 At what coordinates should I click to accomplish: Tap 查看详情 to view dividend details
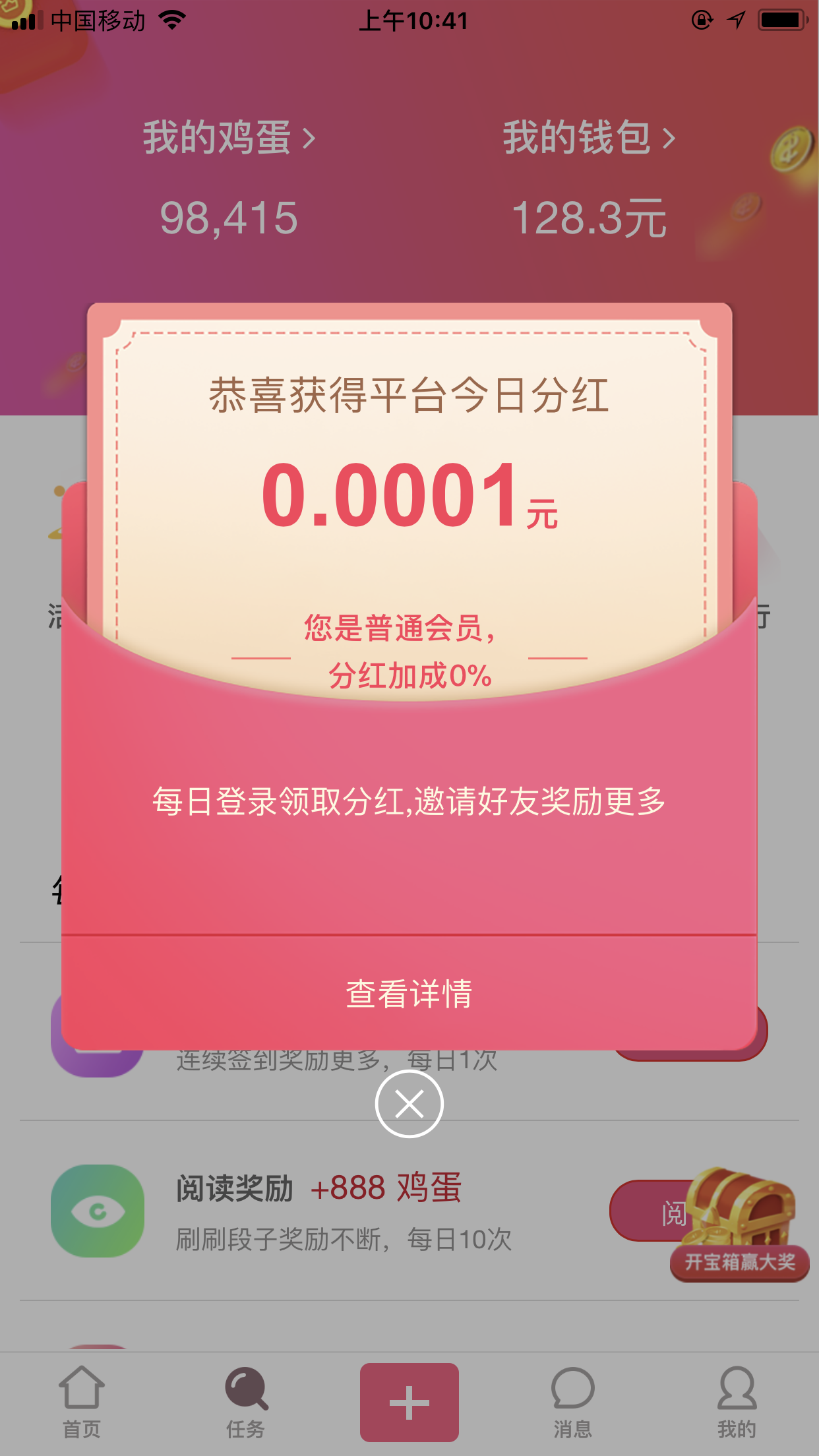[409, 993]
